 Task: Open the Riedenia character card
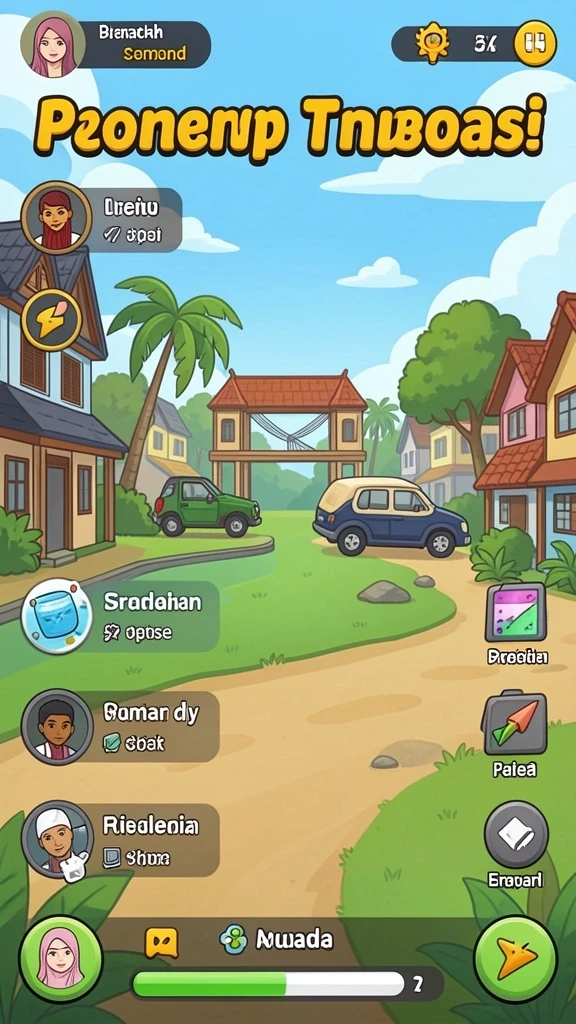click(120, 839)
